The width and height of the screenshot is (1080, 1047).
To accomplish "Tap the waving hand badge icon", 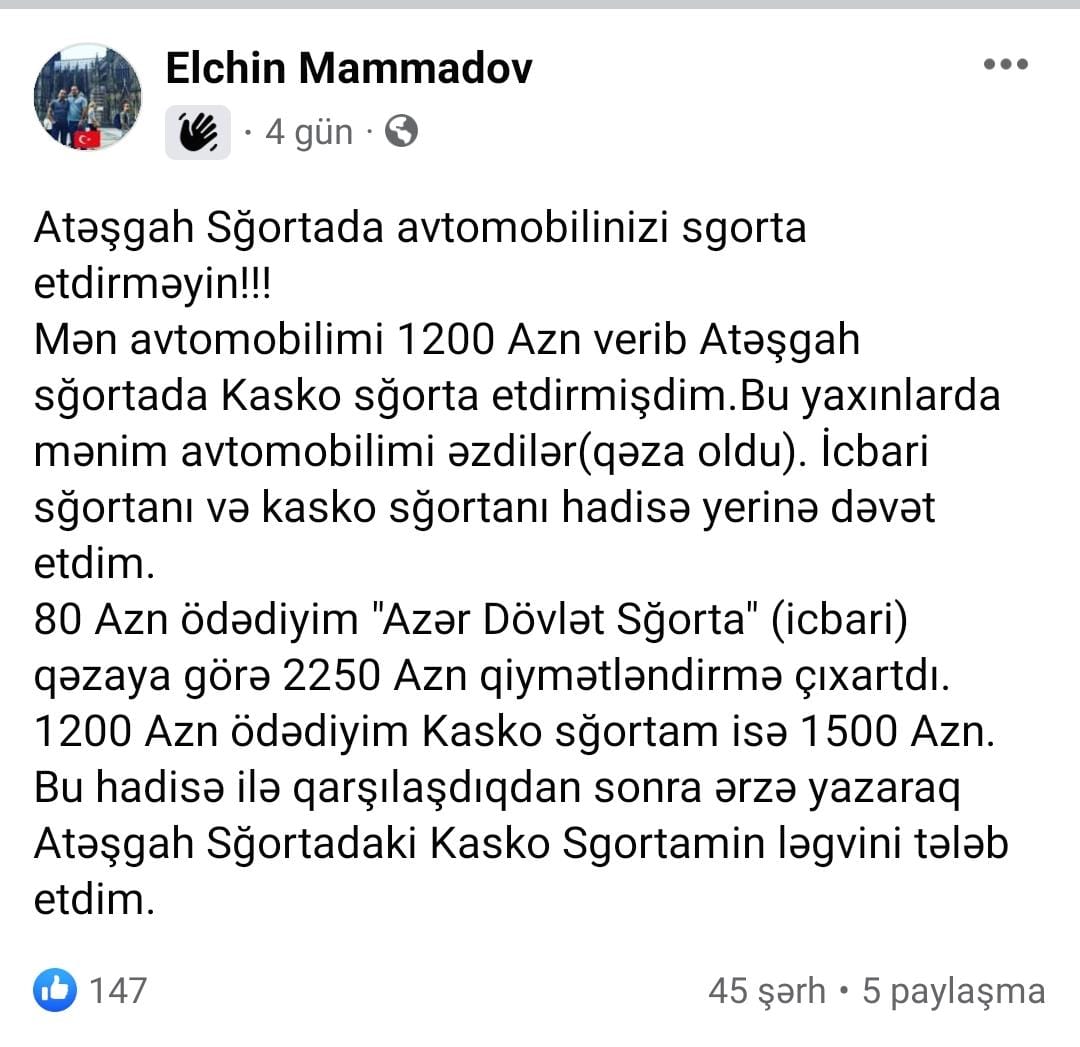I will [x=198, y=132].
